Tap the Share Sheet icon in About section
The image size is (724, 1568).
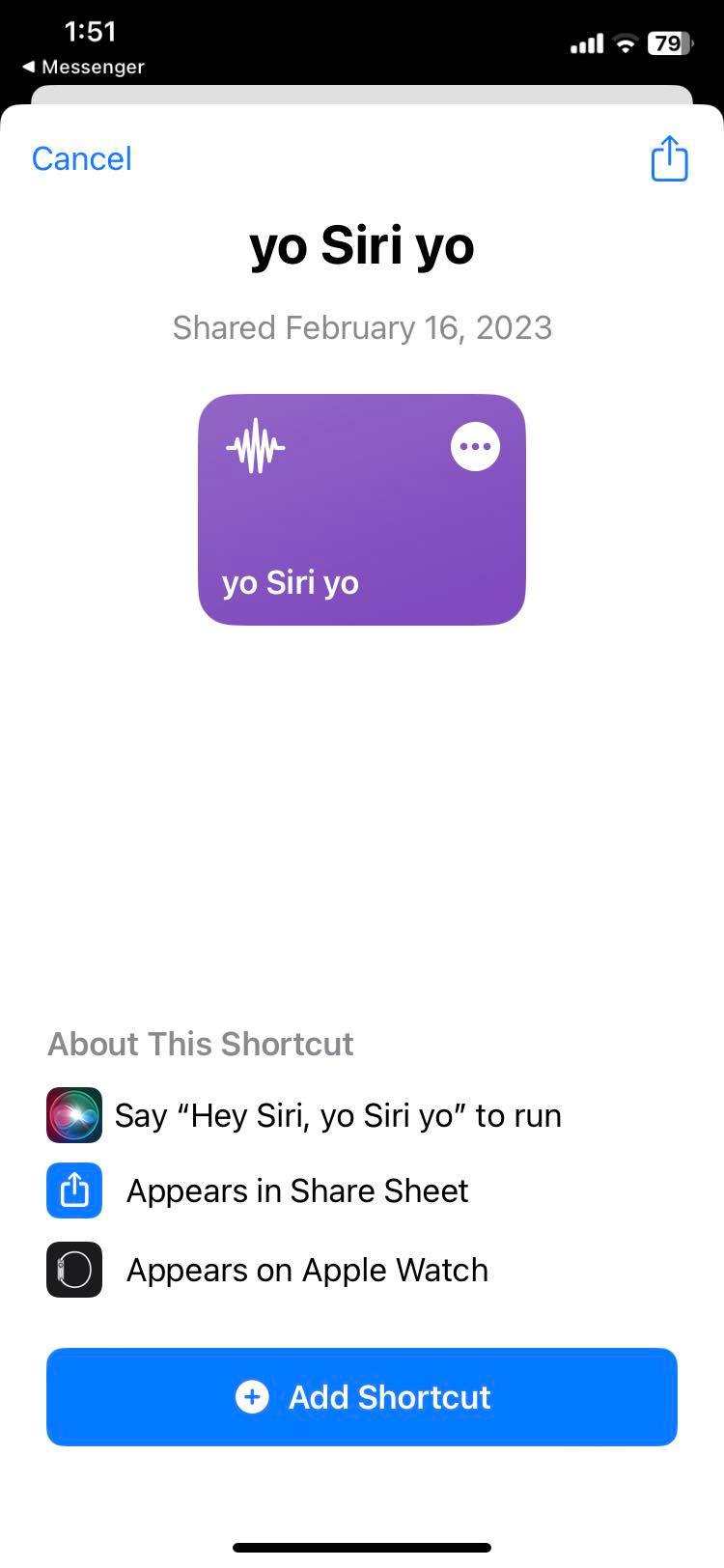click(73, 1190)
